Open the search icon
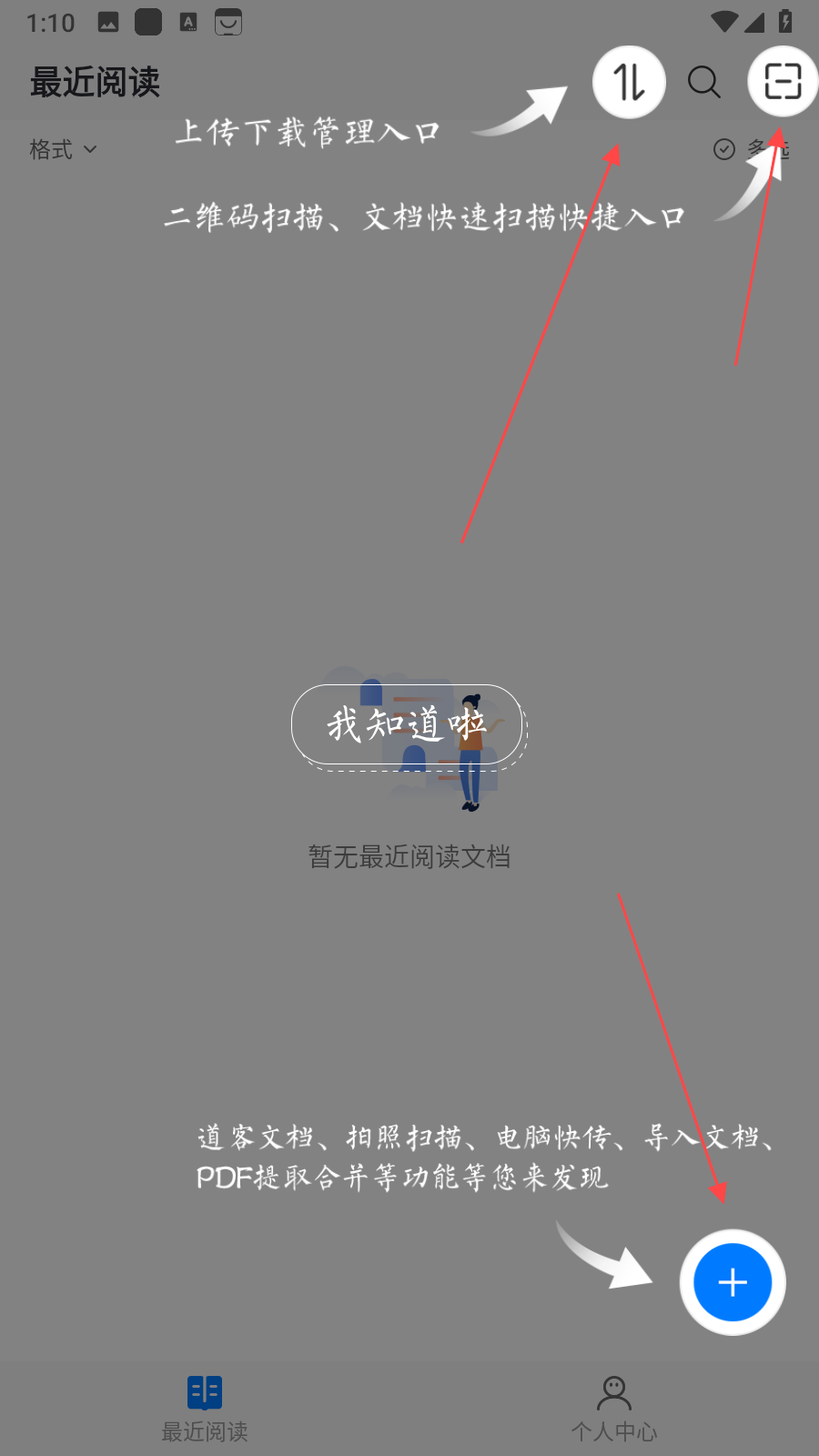This screenshot has height=1456, width=819. tap(703, 82)
